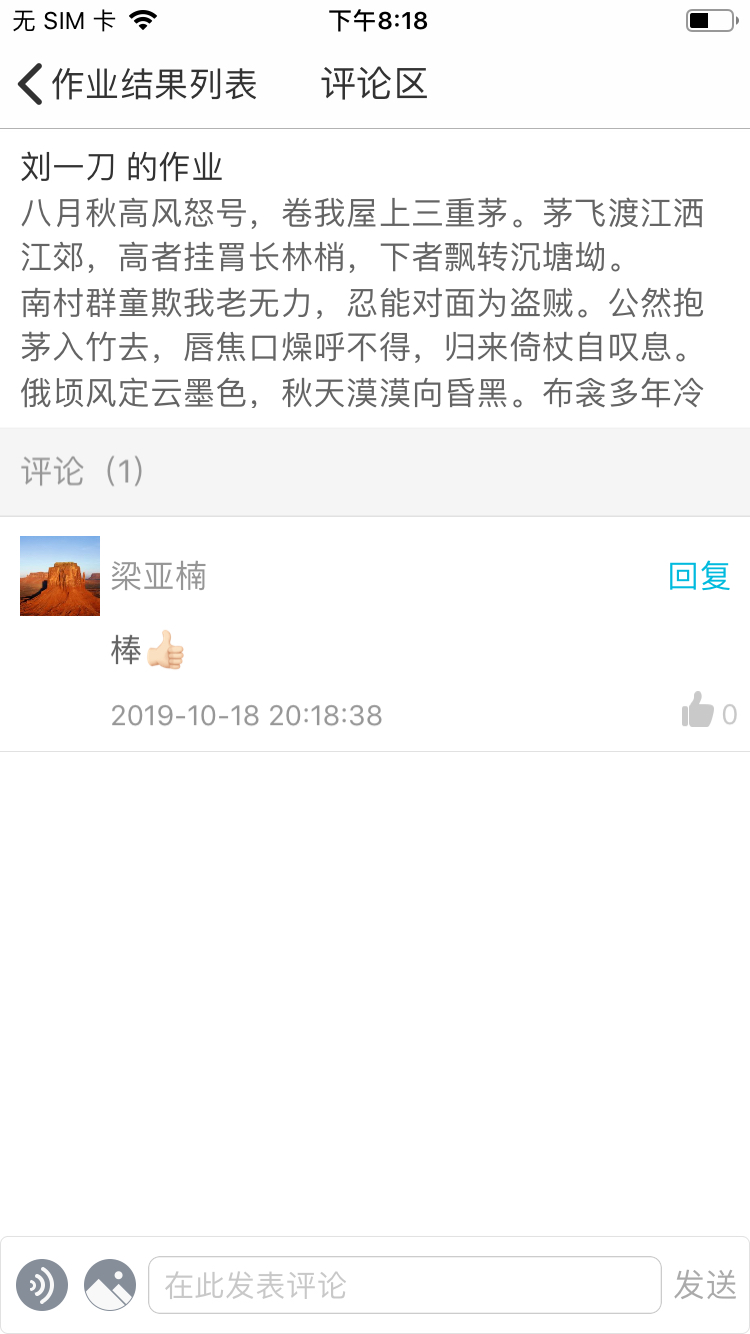Go back to 作业结果列表
The height and width of the screenshot is (1334, 750).
tap(137, 84)
